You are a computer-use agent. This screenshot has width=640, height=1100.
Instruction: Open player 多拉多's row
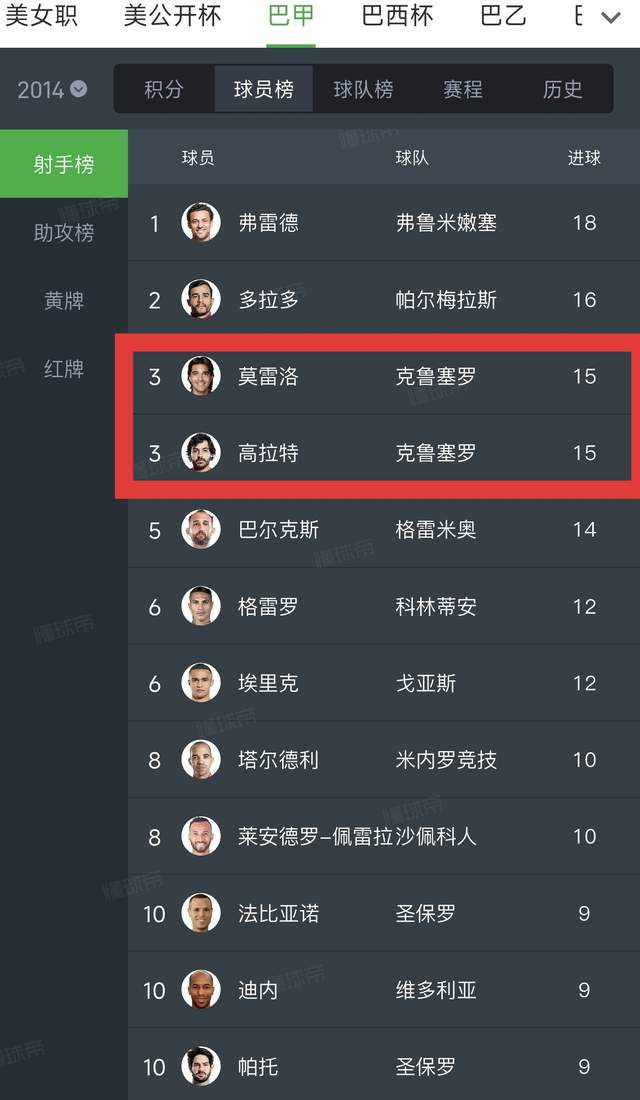pos(384,300)
